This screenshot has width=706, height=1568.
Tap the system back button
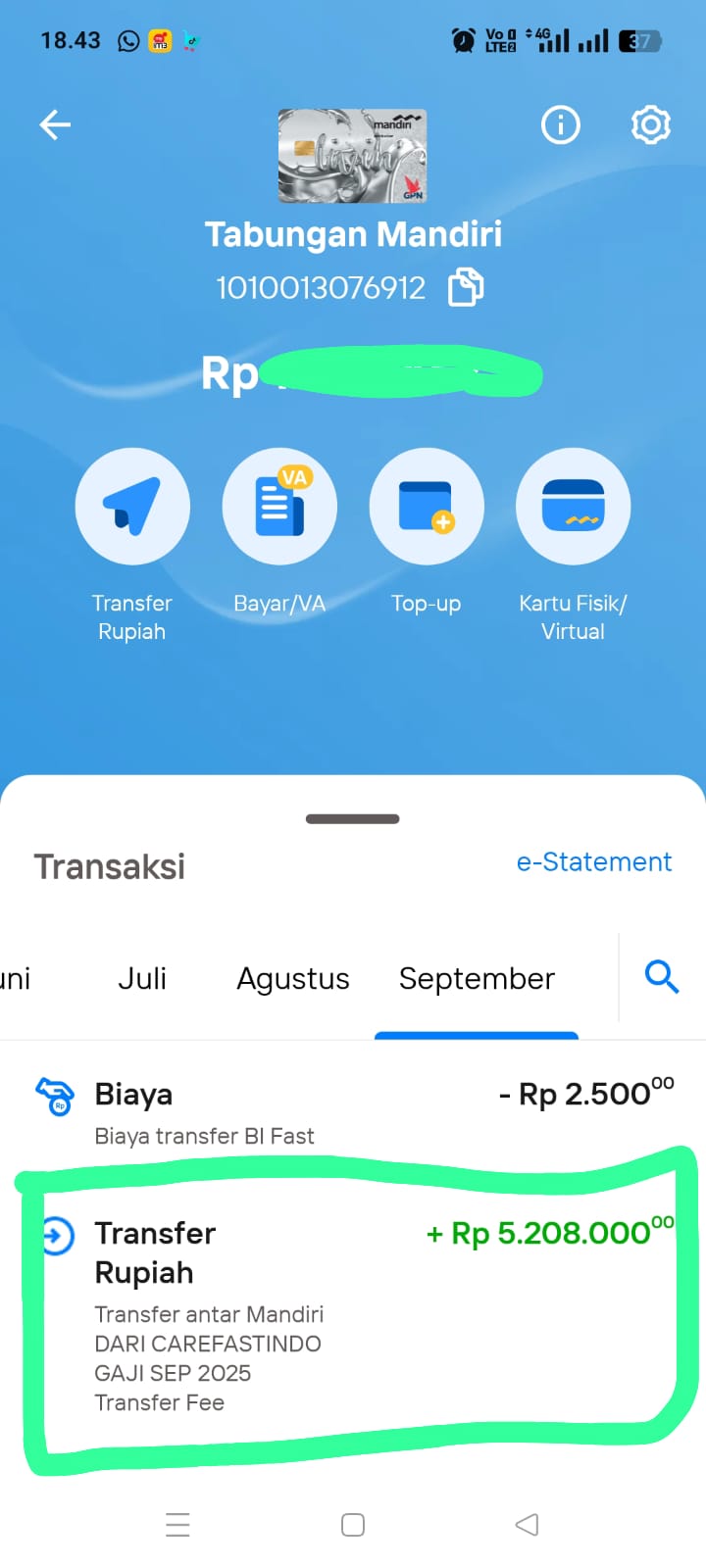(x=528, y=1525)
